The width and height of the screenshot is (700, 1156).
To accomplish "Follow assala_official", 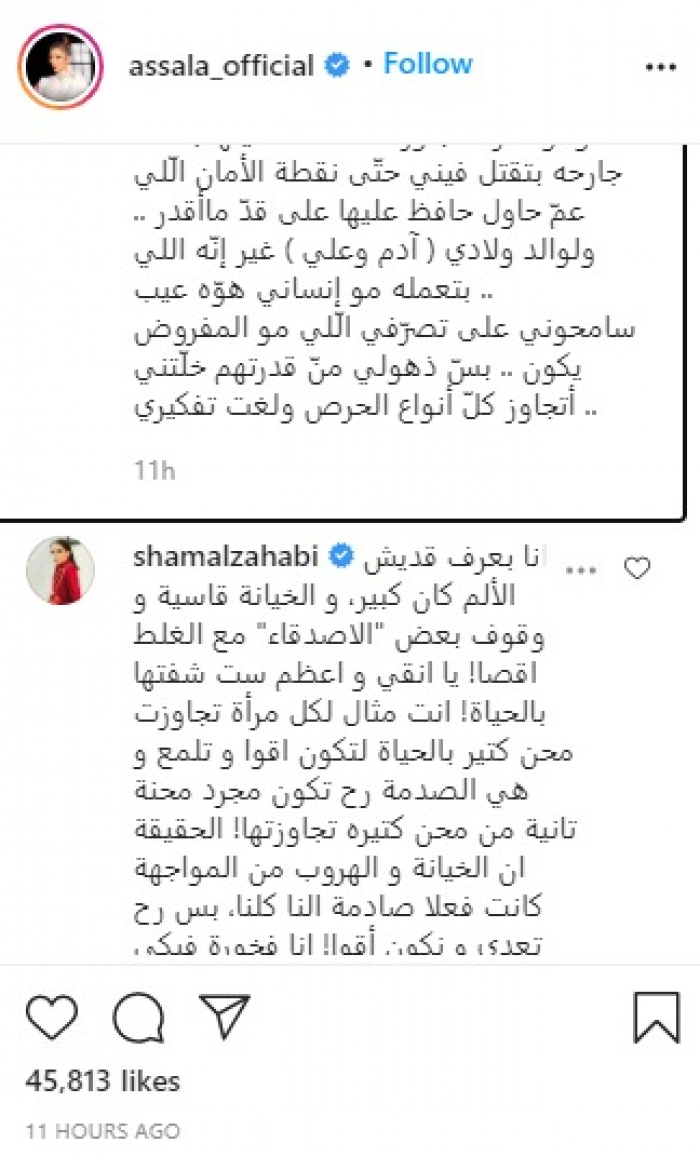I will (x=428, y=65).
